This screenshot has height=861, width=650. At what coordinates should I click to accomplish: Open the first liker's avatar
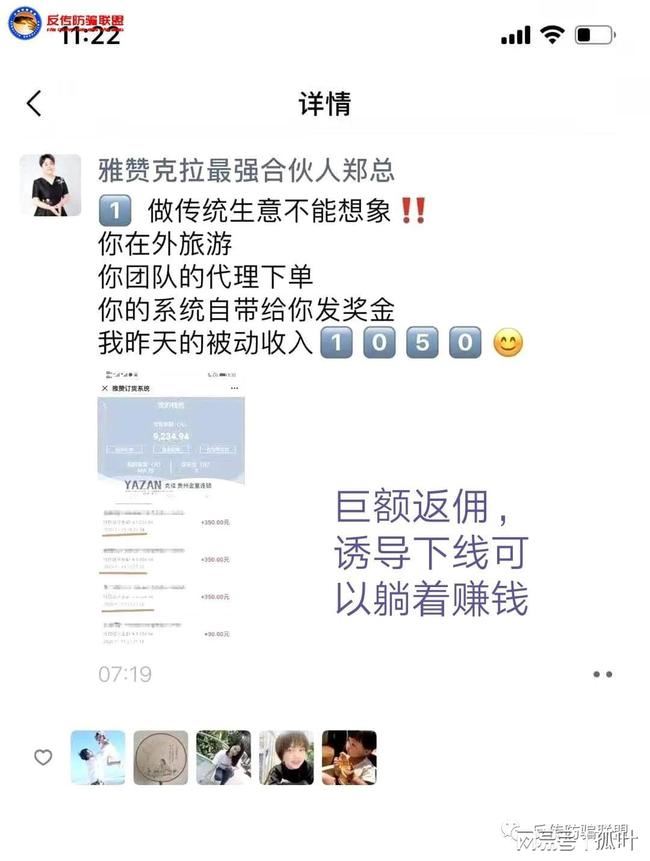98,757
